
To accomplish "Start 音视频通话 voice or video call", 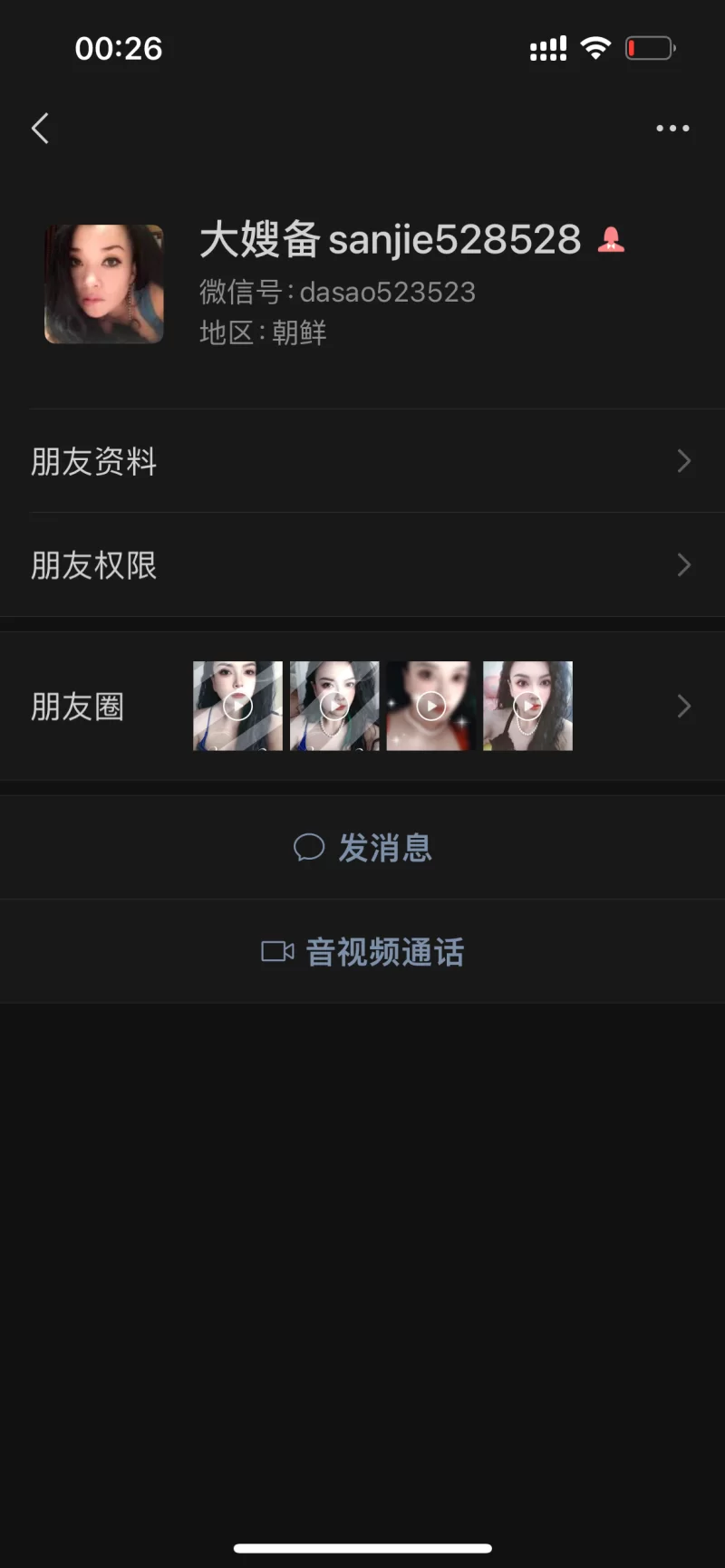I will coord(362,952).
